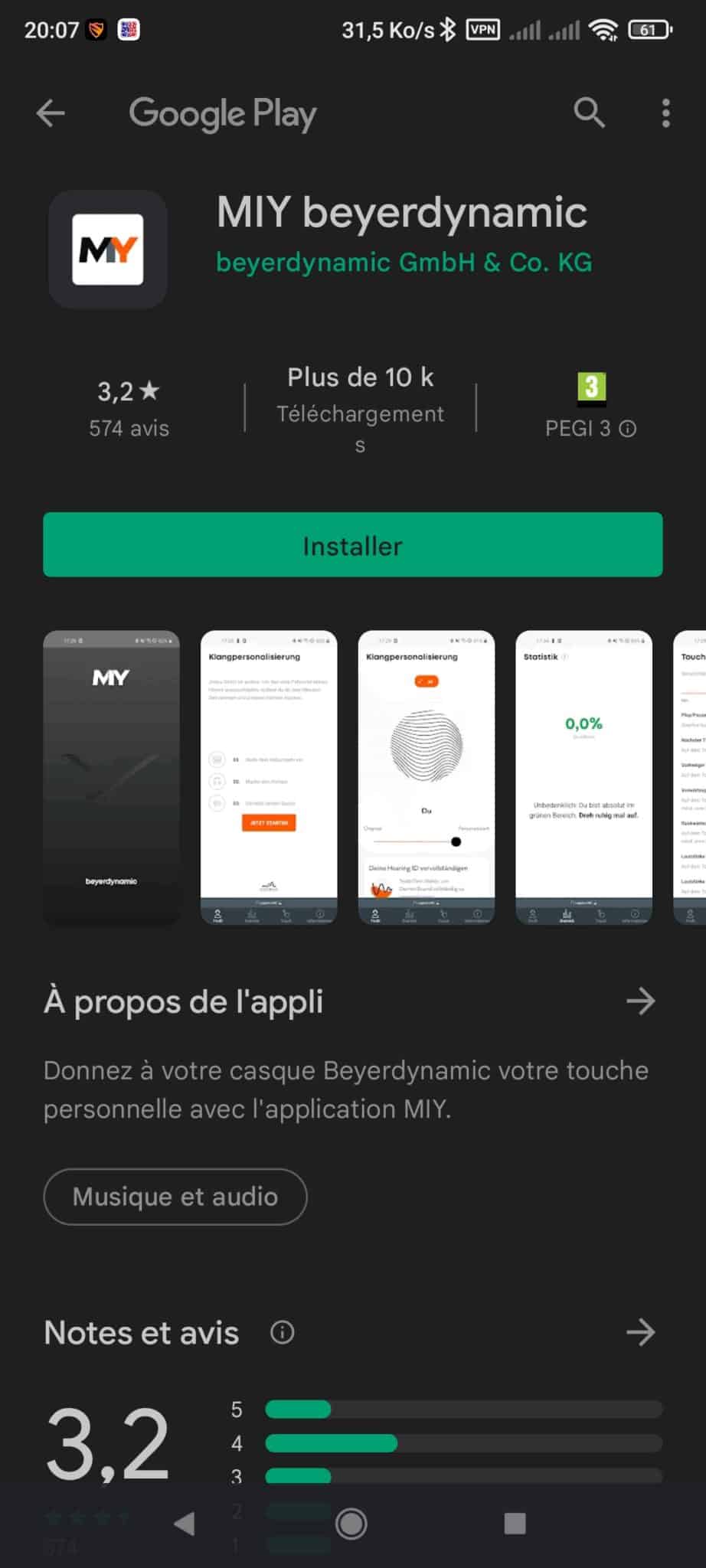Open recent apps with square button
The height and width of the screenshot is (1568, 706).
(x=515, y=1524)
